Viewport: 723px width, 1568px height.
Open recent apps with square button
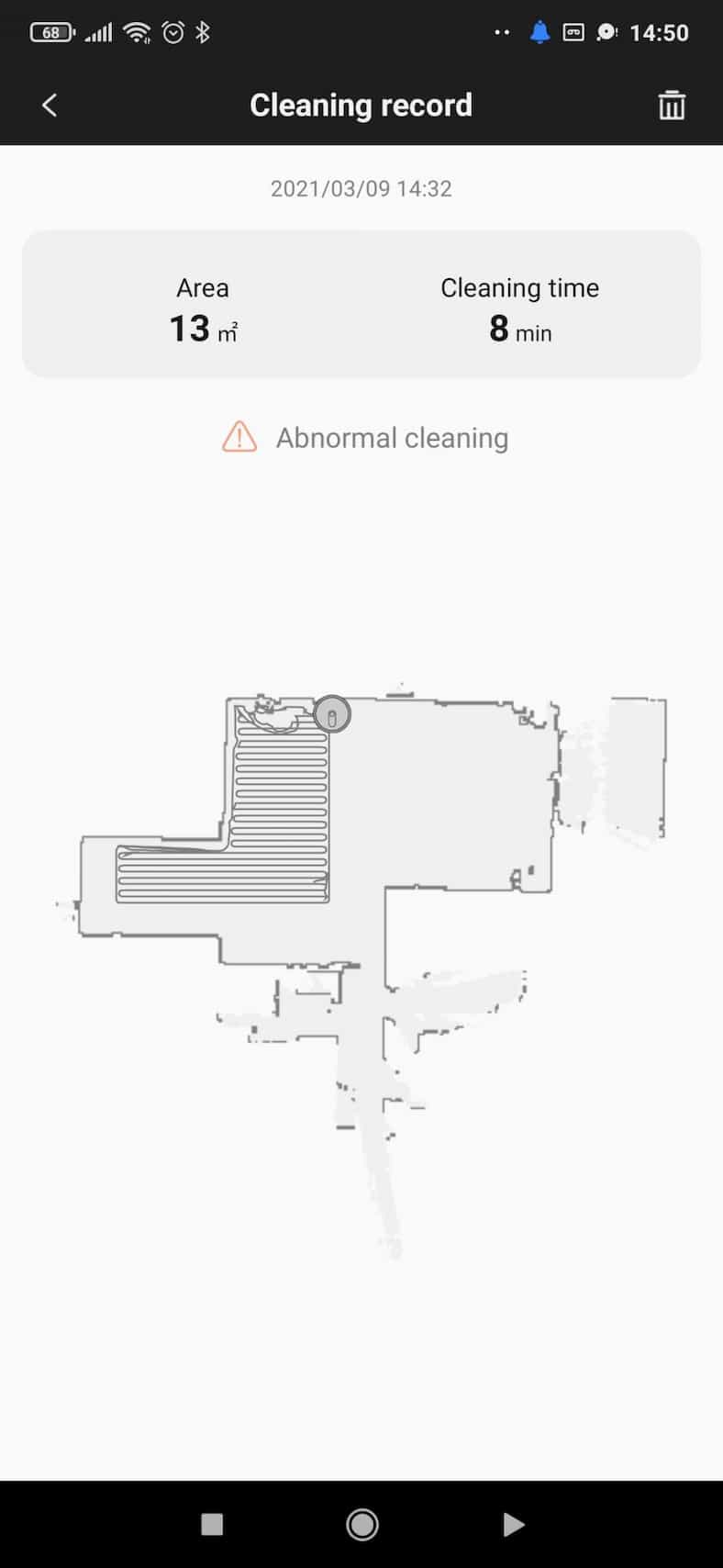212,1524
